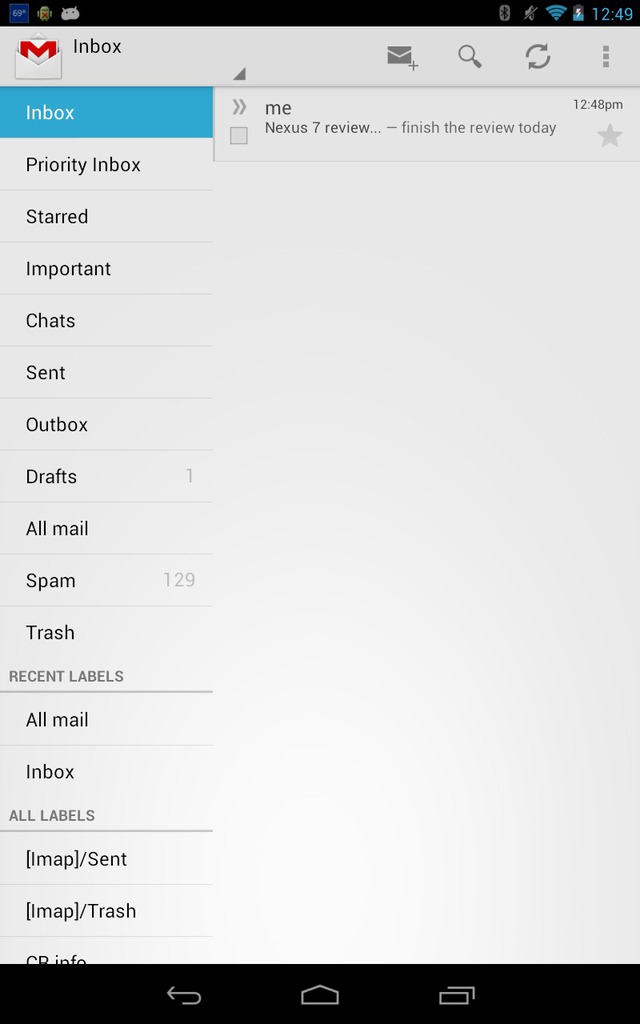Screen dimensions: 640x1024
Task: Open the Spam folder
Action: tap(106, 581)
